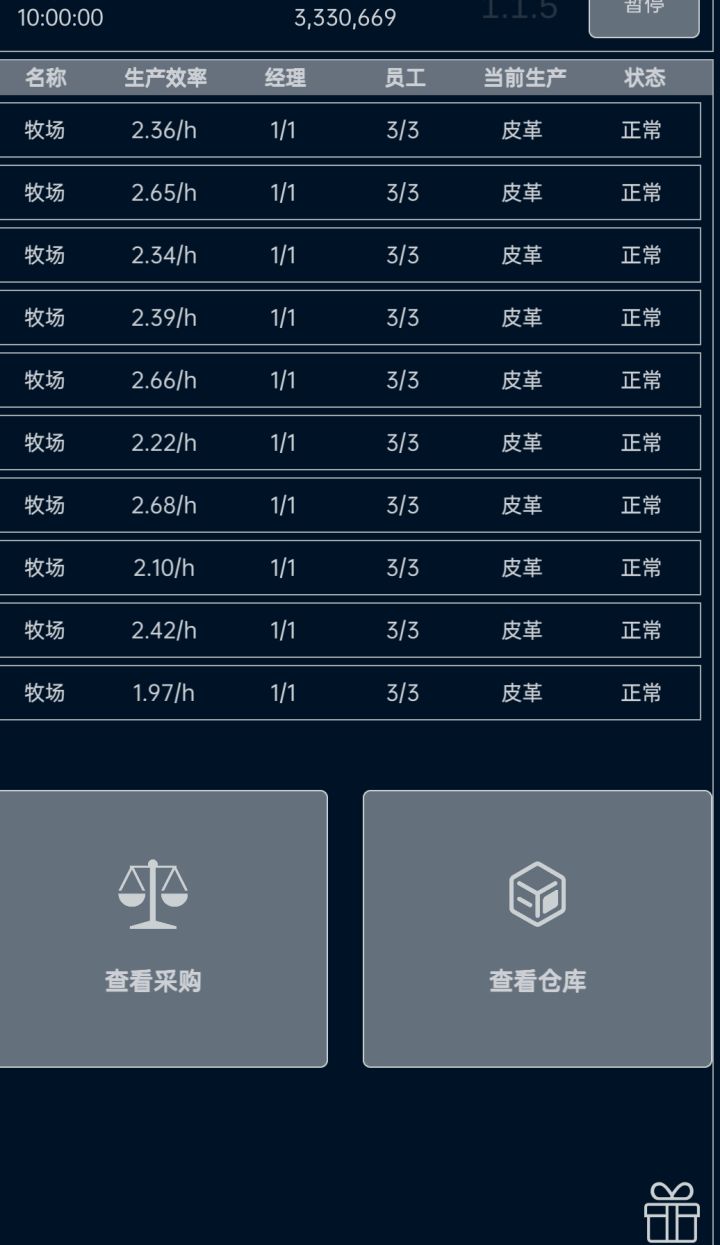The height and width of the screenshot is (1245, 720).
Task: Click the last 牧场 row showing 1.97/h
Action: tap(350, 693)
